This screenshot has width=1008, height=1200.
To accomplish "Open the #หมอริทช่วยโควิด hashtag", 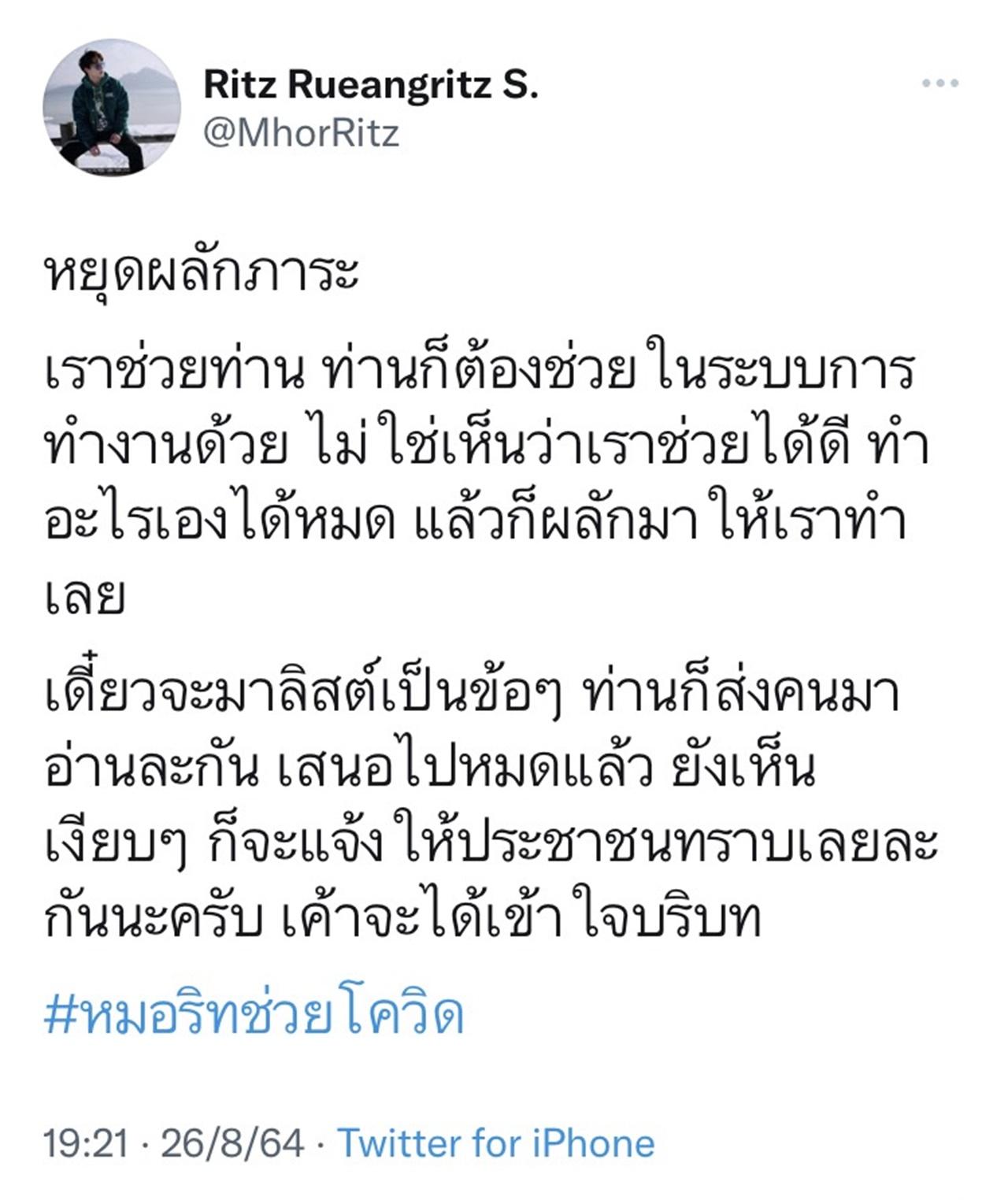I will pyautogui.click(x=253, y=1014).
